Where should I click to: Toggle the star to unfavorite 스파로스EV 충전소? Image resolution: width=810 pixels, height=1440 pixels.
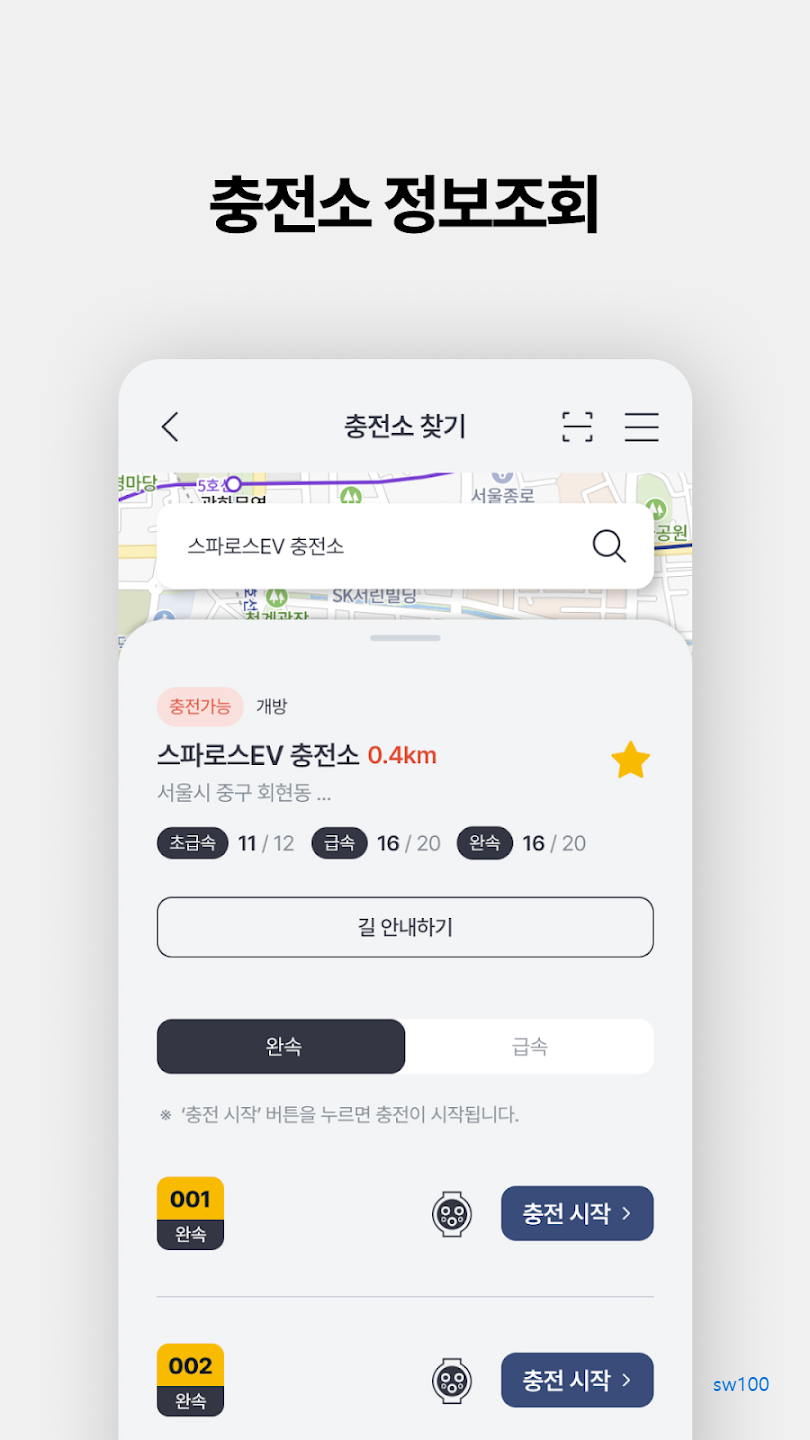point(629,758)
